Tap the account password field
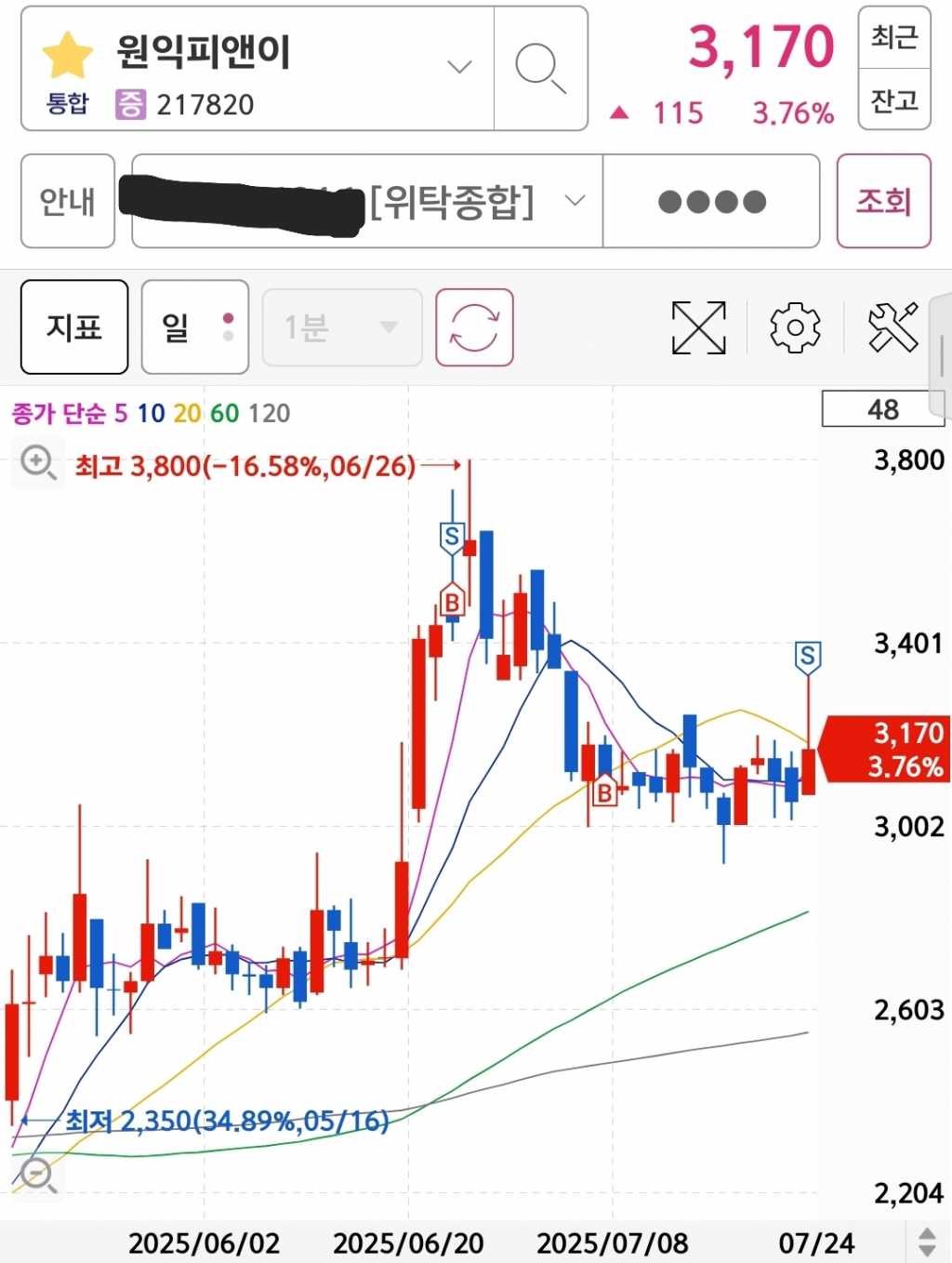952x1263 pixels. point(711,201)
